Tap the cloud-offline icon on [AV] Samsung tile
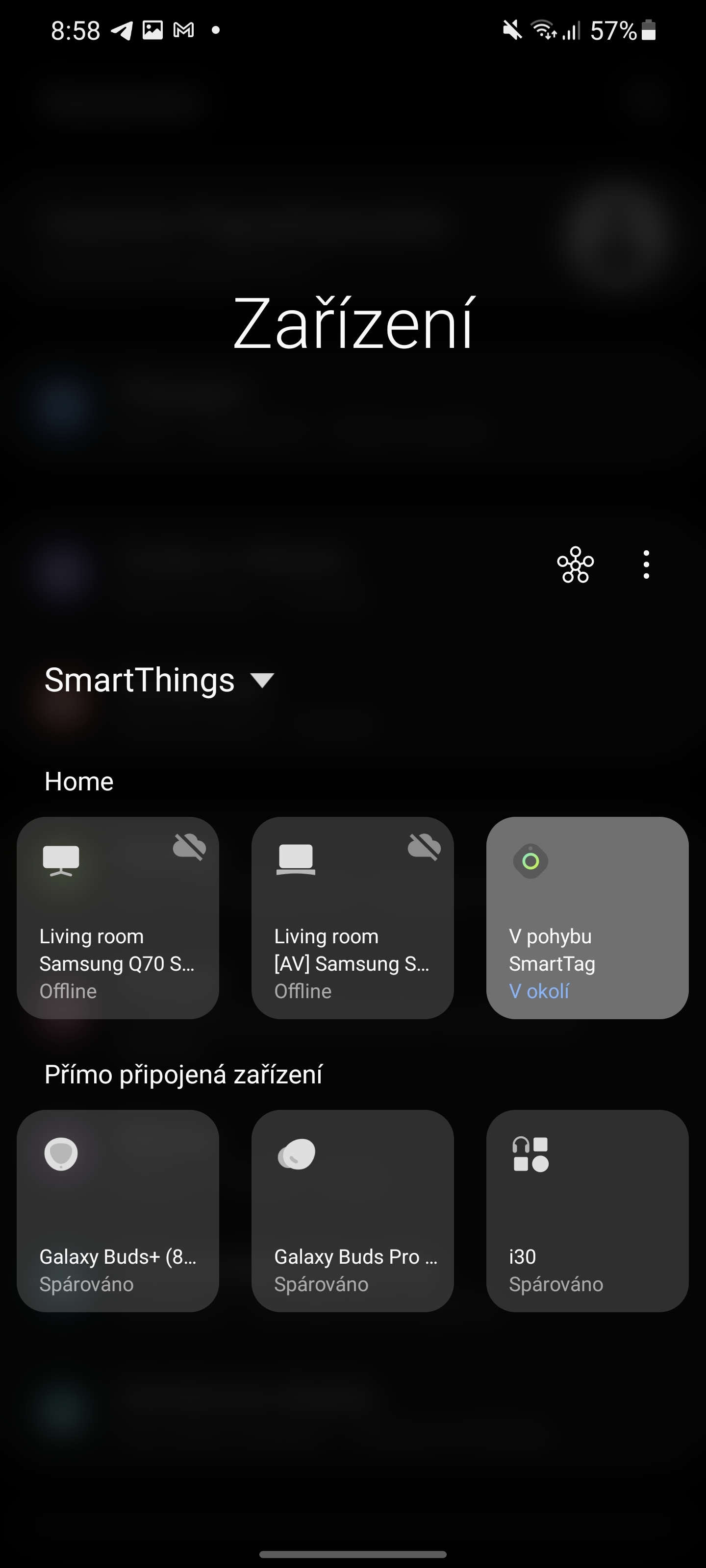This screenshot has width=706, height=1568. (425, 848)
